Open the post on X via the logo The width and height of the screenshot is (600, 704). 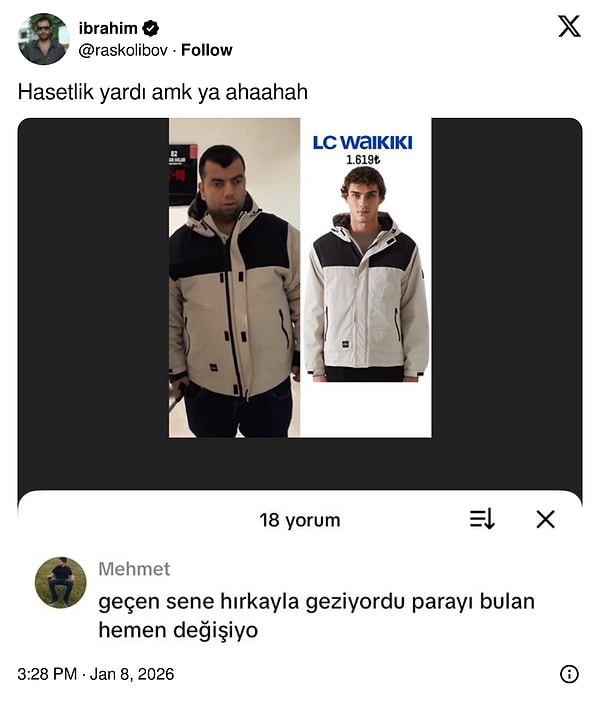click(569, 27)
